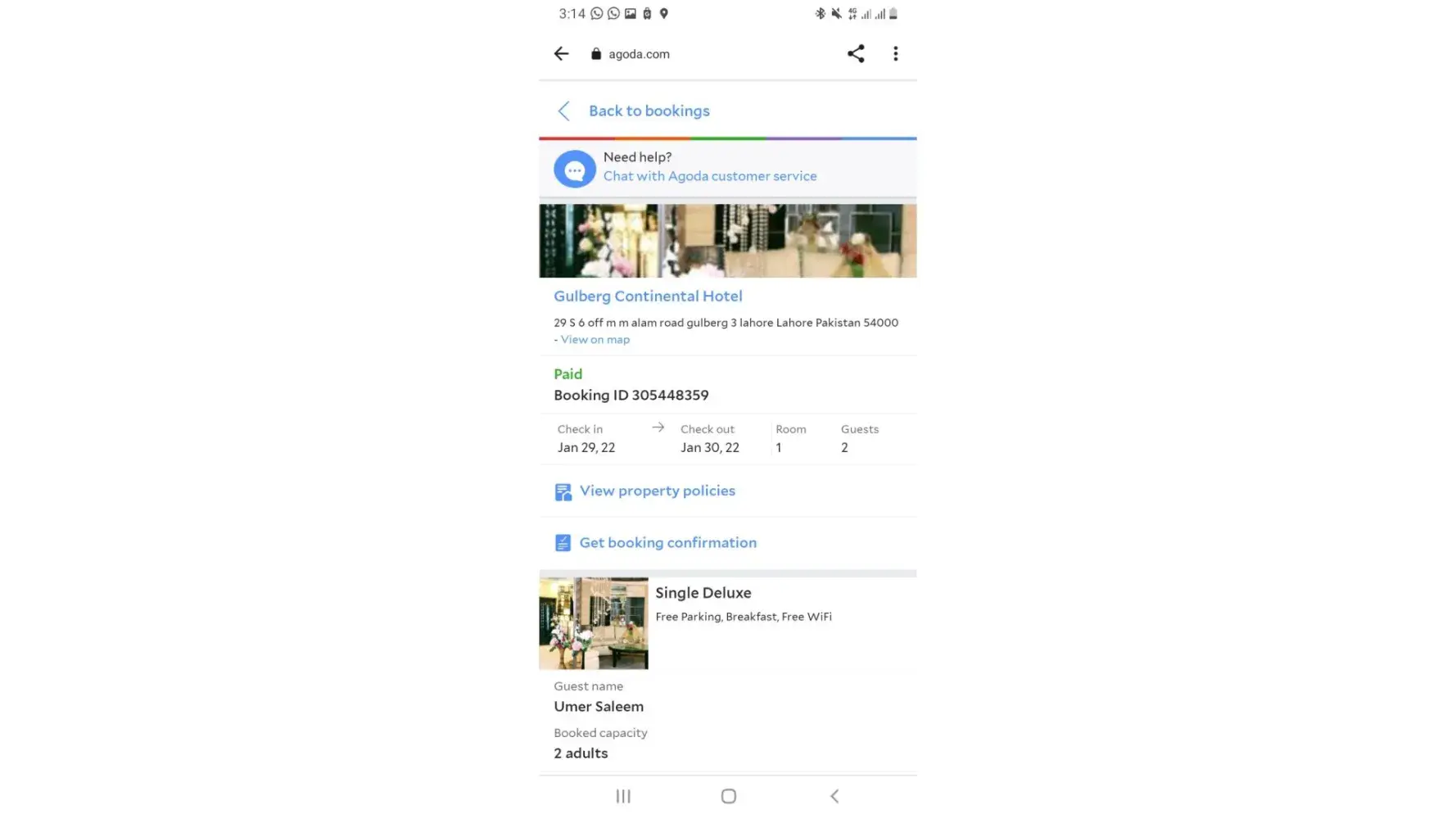Go to the system home screen

(728, 796)
